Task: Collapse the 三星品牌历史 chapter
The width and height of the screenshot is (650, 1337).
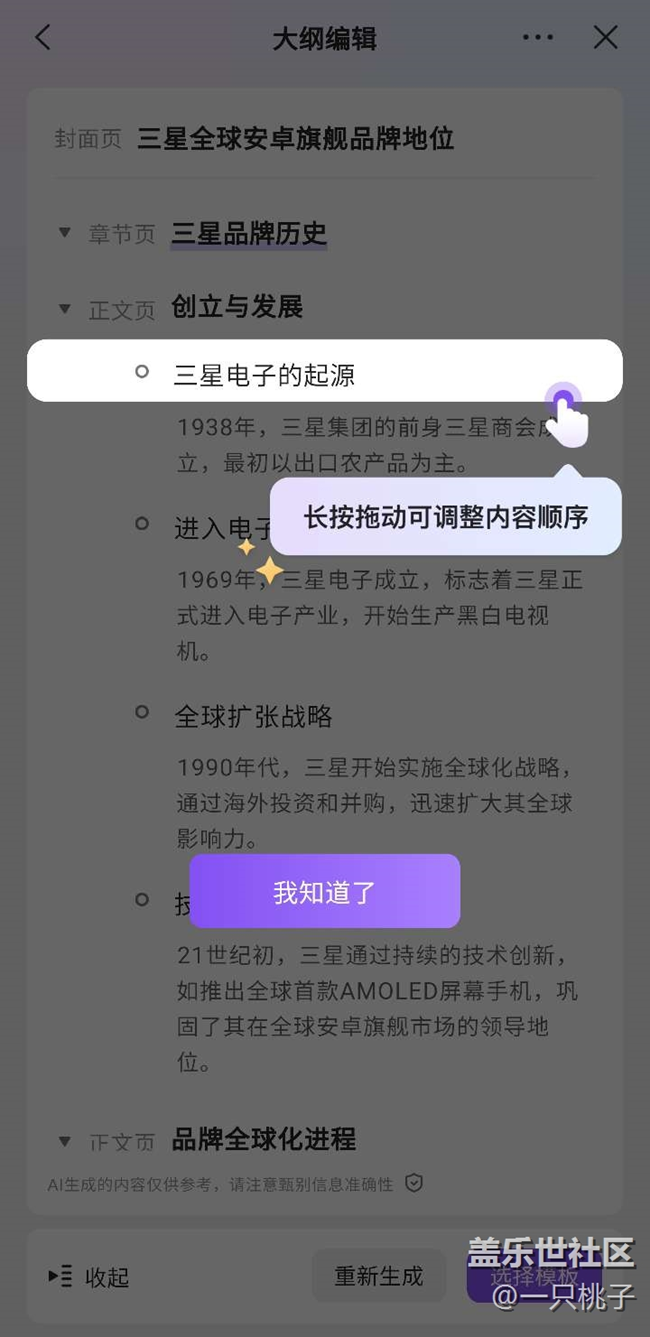Action: point(65,233)
